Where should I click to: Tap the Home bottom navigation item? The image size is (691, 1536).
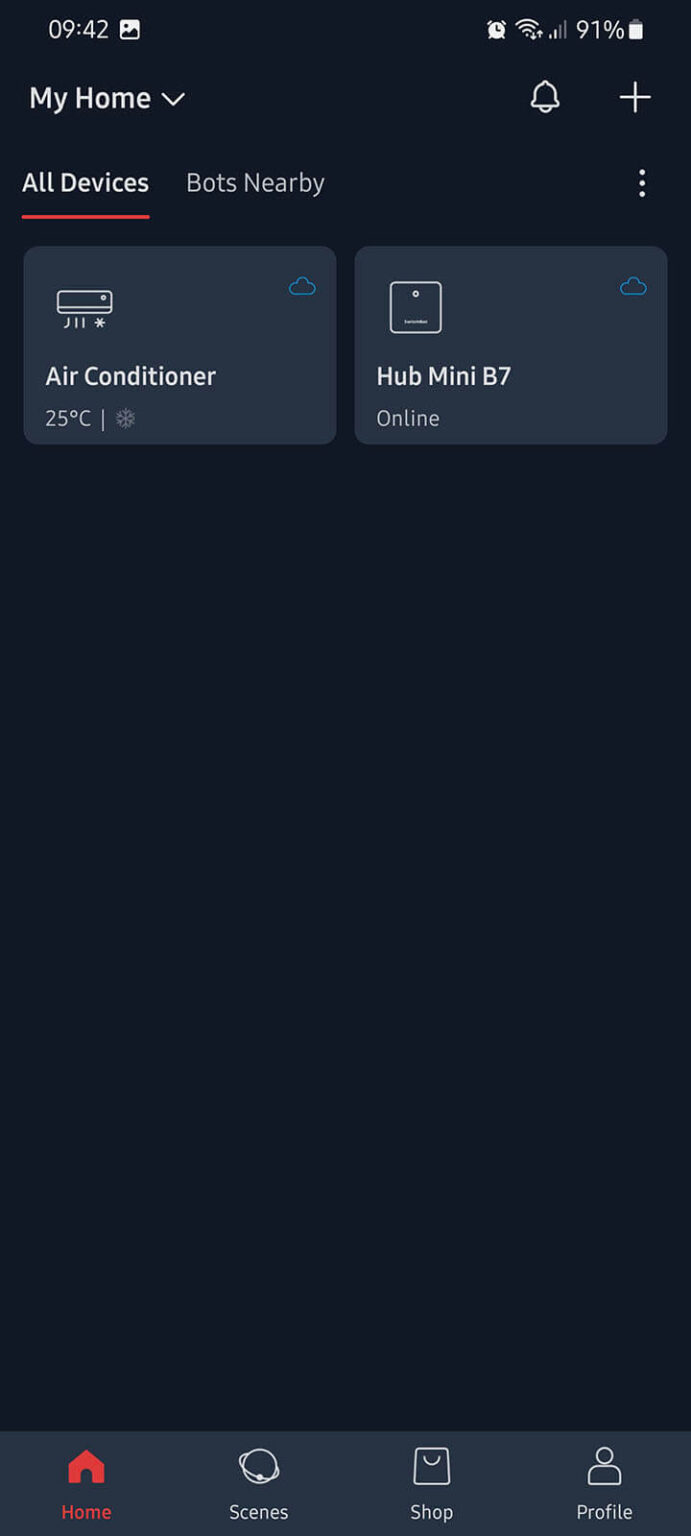click(86, 1483)
